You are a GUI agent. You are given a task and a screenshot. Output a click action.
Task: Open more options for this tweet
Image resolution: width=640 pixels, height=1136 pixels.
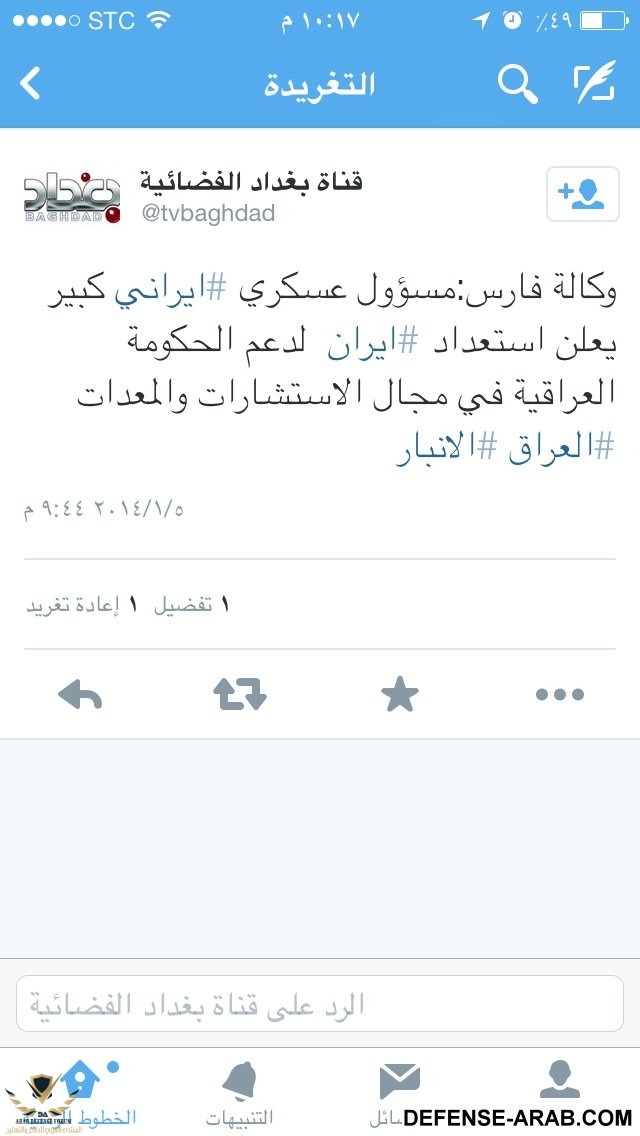pos(559,694)
